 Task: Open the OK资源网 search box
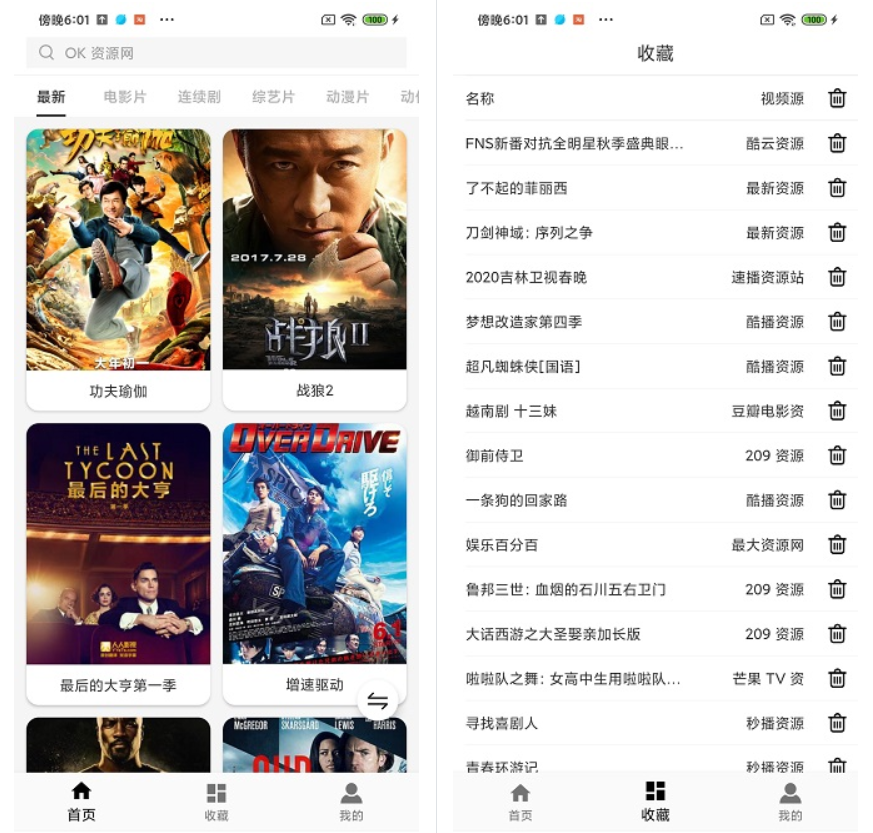216,53
